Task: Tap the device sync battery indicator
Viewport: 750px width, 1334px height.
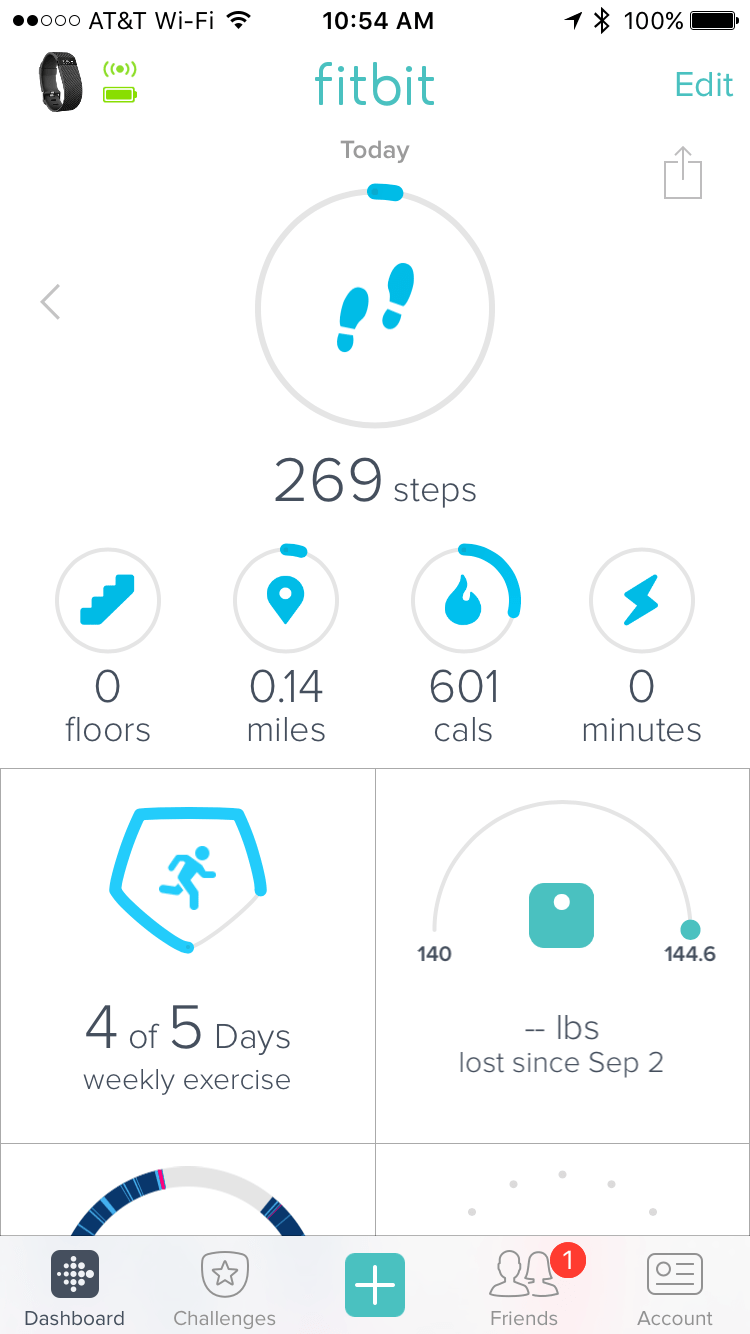Action: point(118,80)
